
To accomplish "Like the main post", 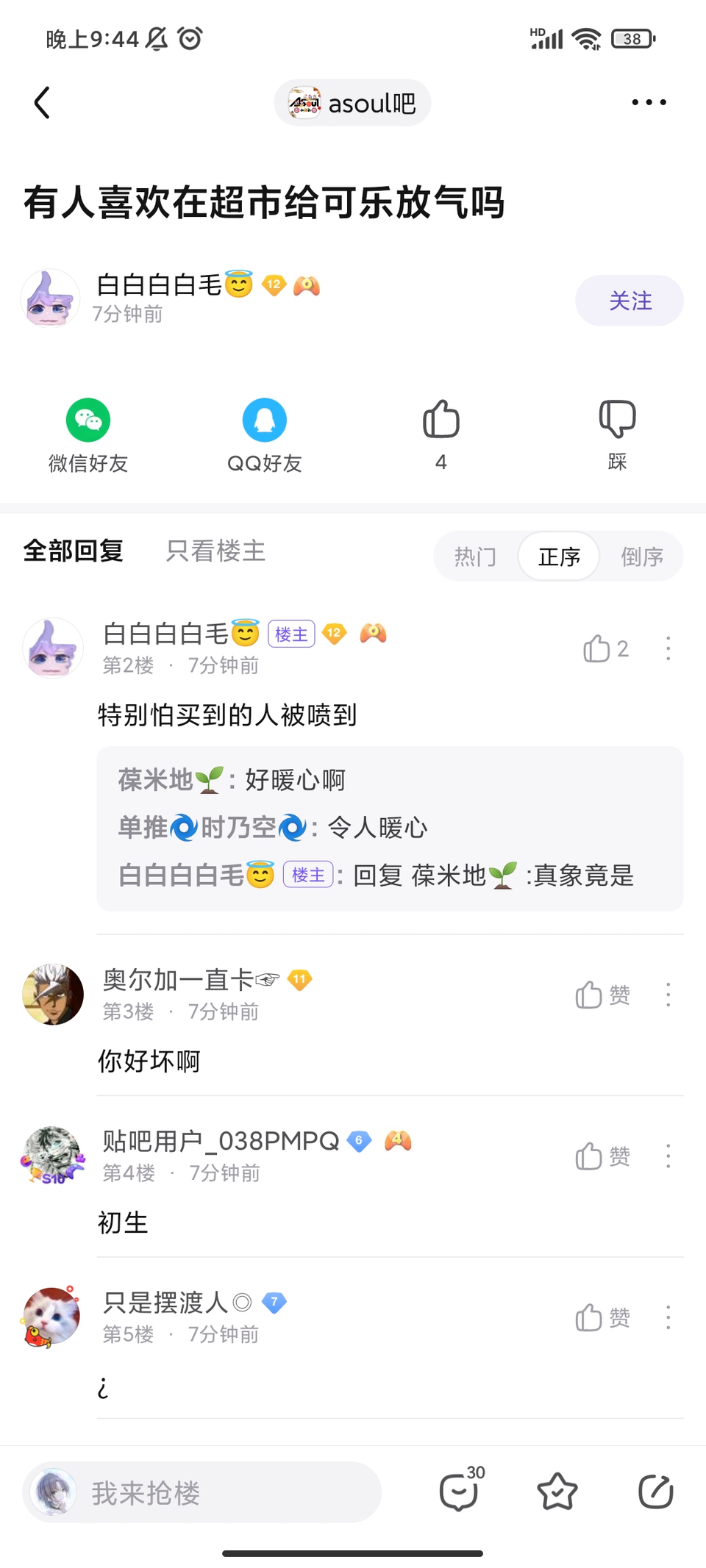I will 441,433.
